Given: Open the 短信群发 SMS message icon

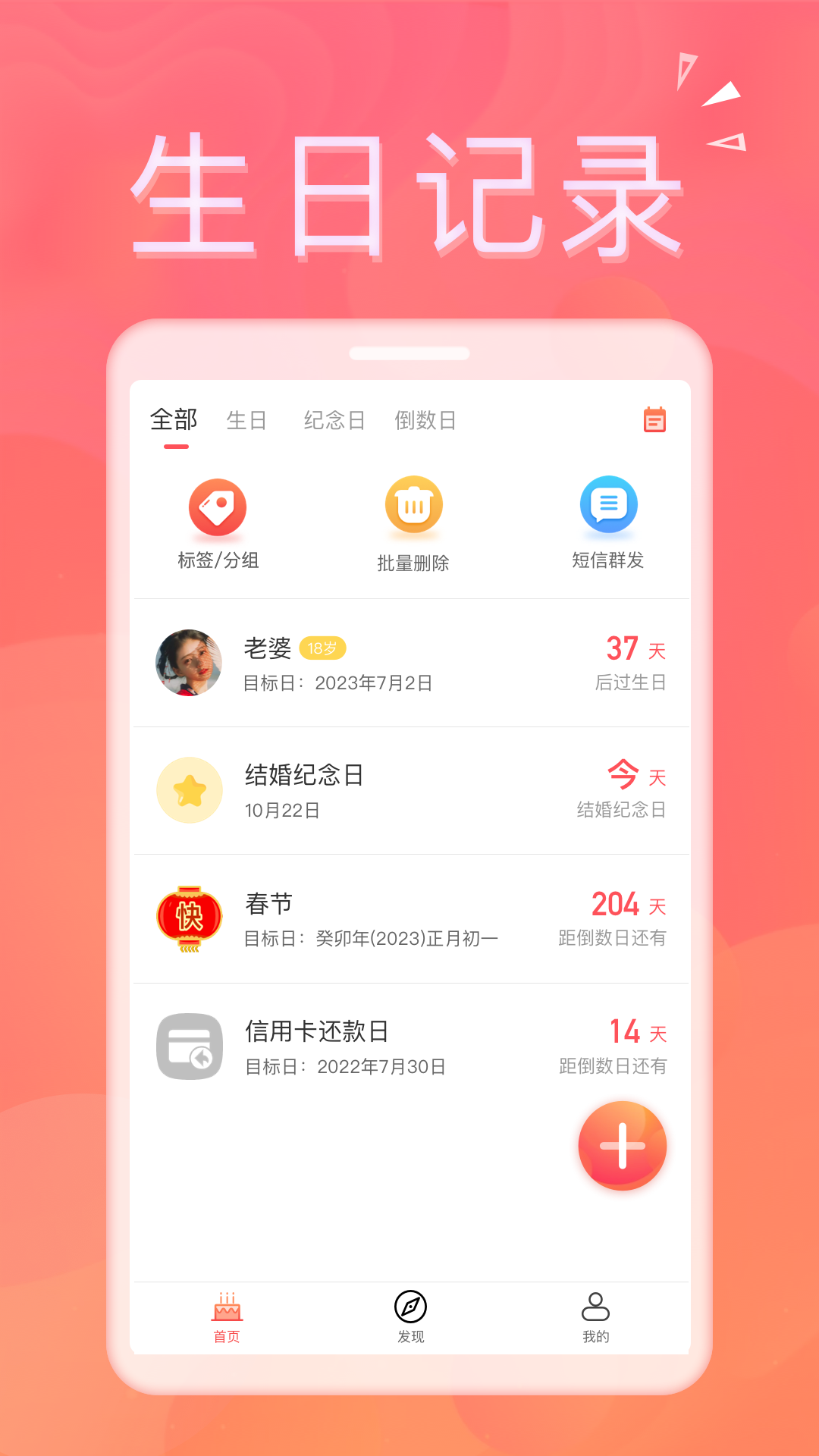Looking at the screenshot, I should point(607,503).
